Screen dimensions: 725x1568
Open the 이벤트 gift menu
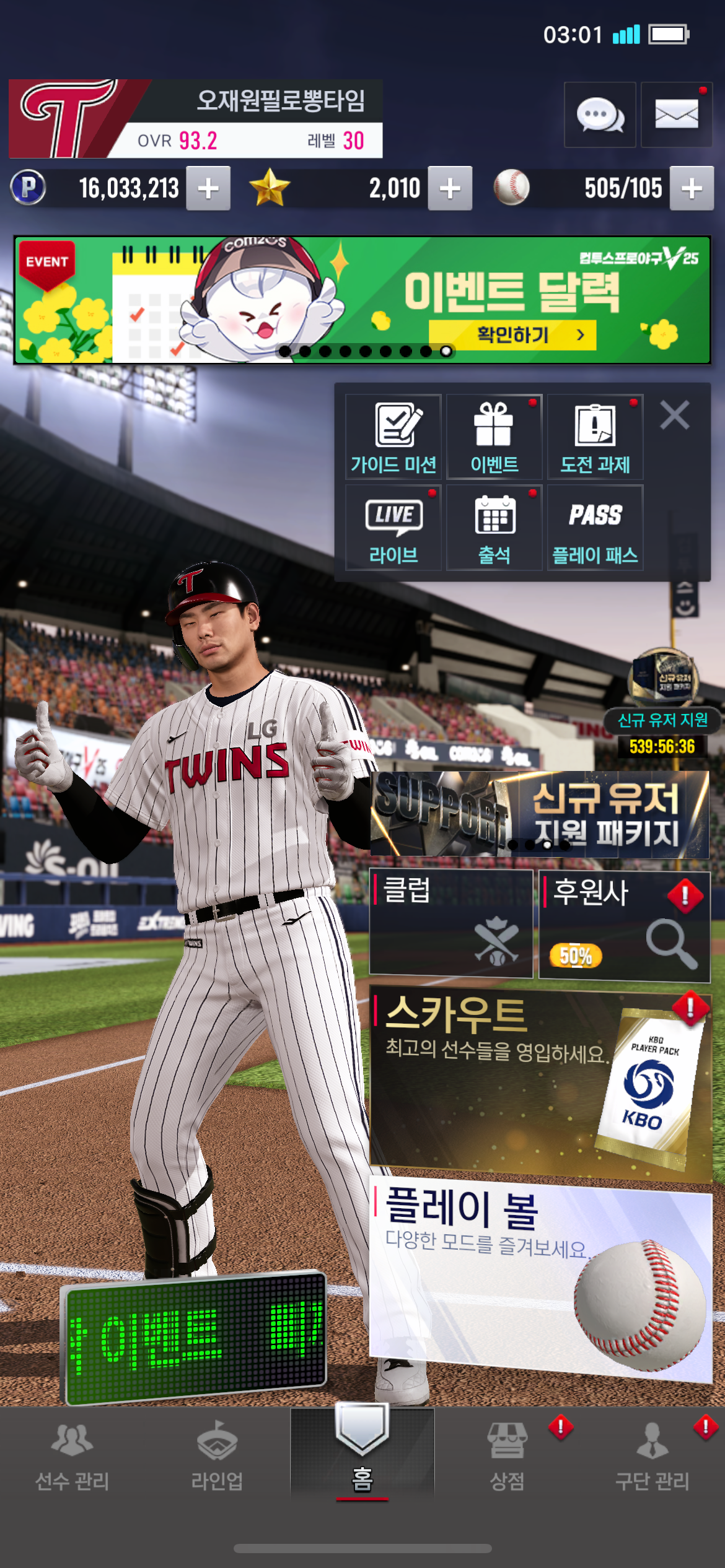(494, 437)
